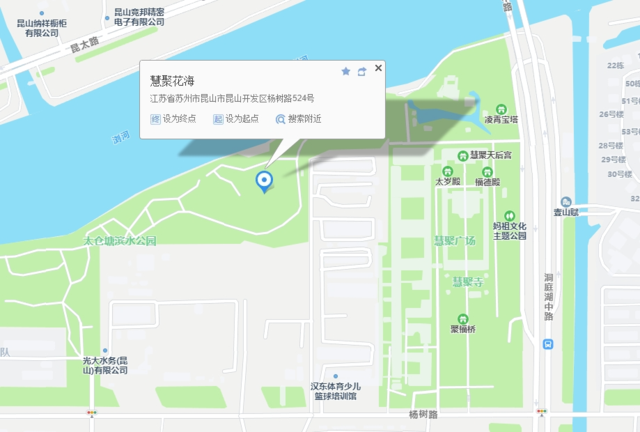640x432 pixels.
Task: Close the 慧聚花海 info popup
Action: pos(378,69)
